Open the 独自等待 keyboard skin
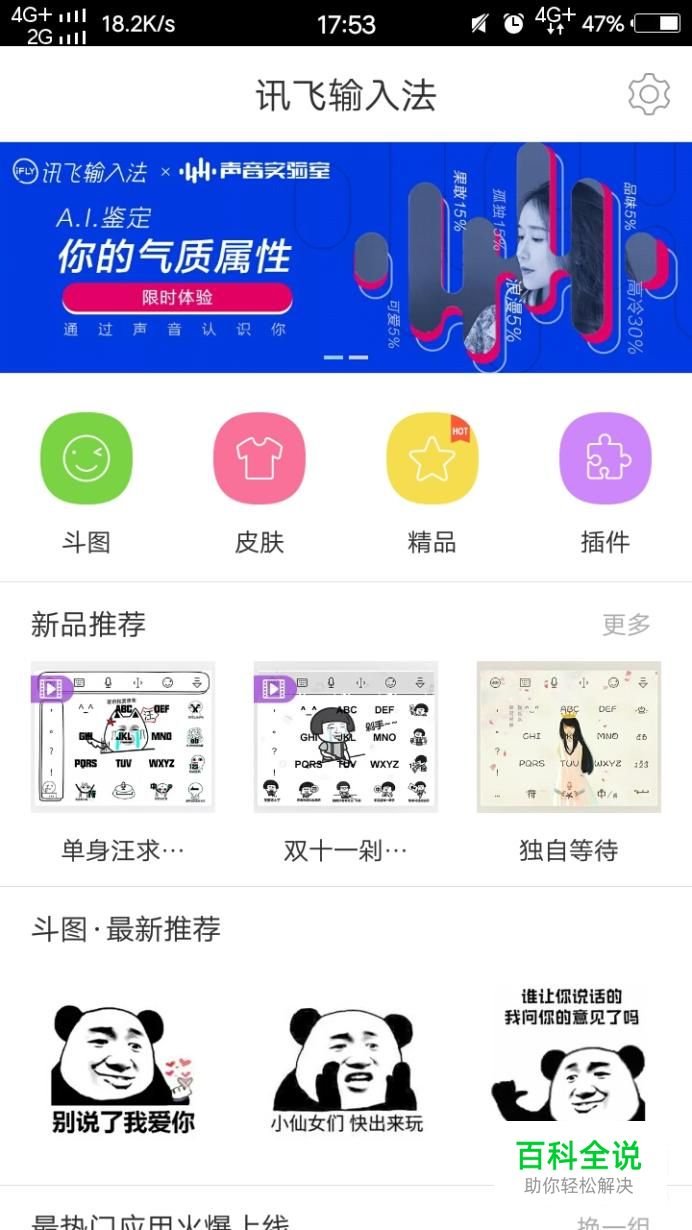The width and height of the screenshot is (692, 1230). pyautogui.click(x=568, y=737)
